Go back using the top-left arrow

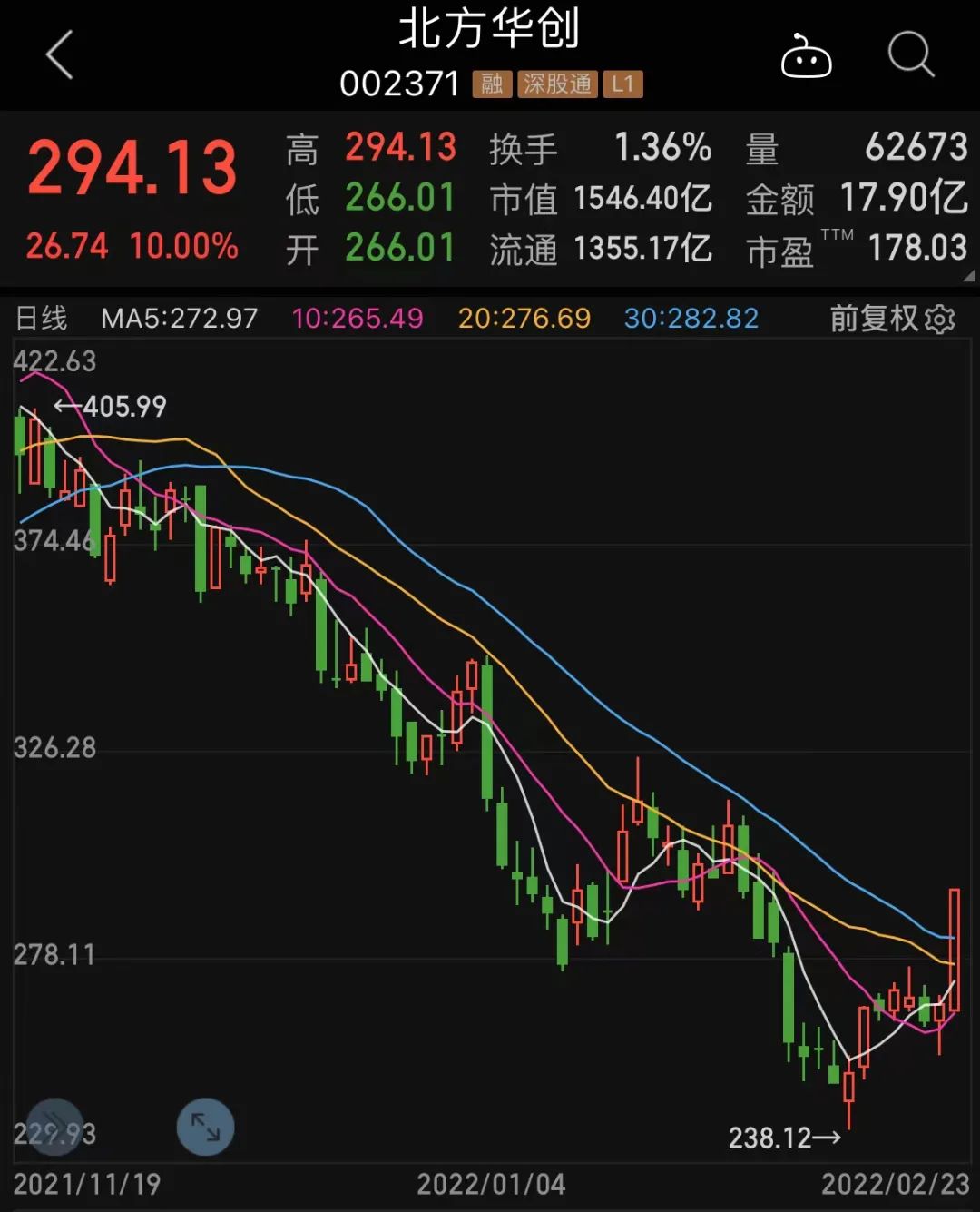tap(60, 55)
